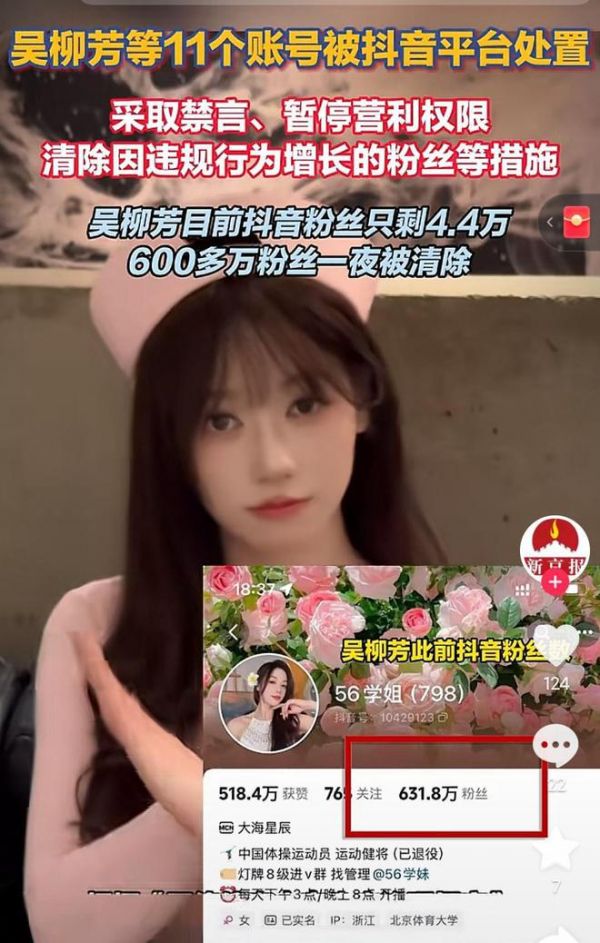
Task: Favorite the video with the star icon
Action: coord(557,848)
